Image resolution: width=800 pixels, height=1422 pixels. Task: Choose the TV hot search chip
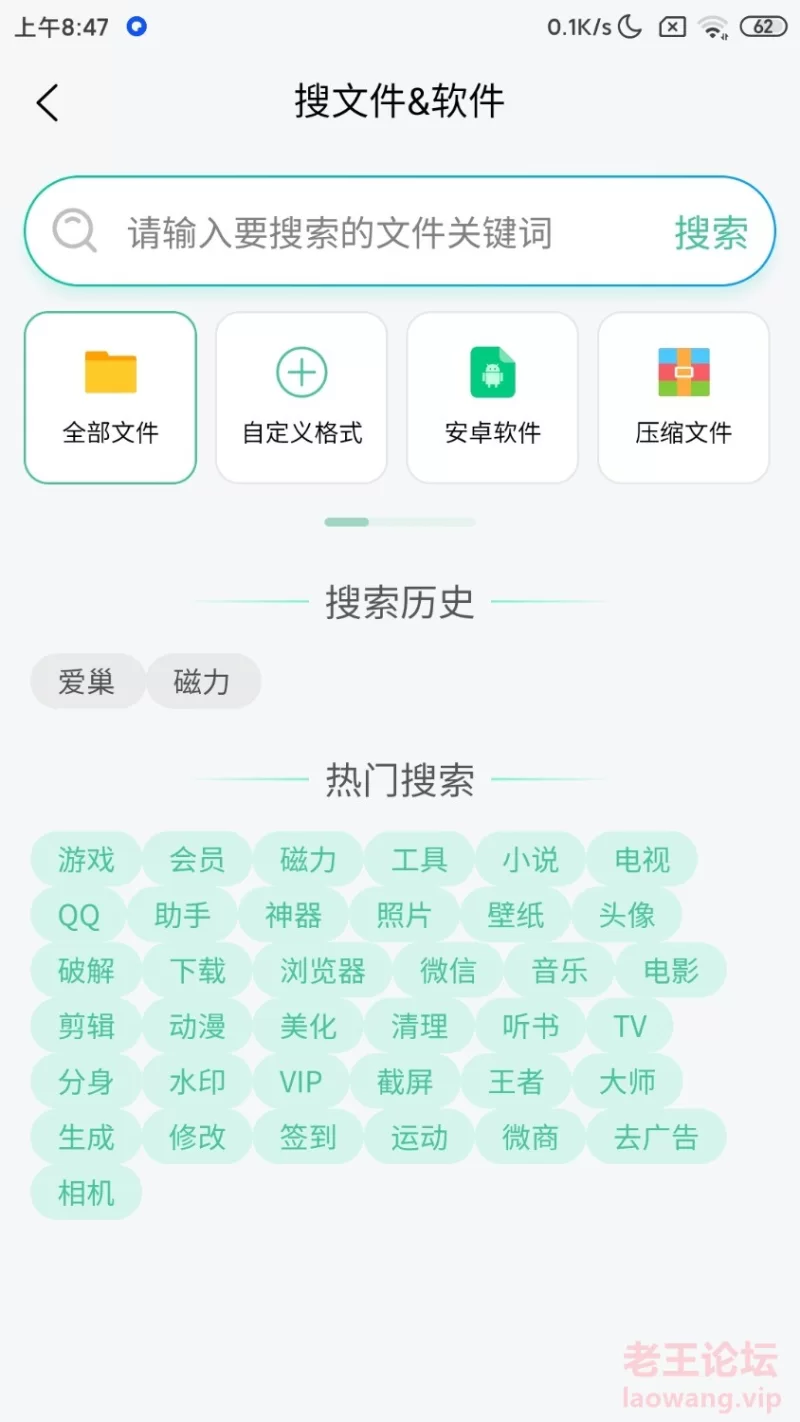tap(630, 1026)
